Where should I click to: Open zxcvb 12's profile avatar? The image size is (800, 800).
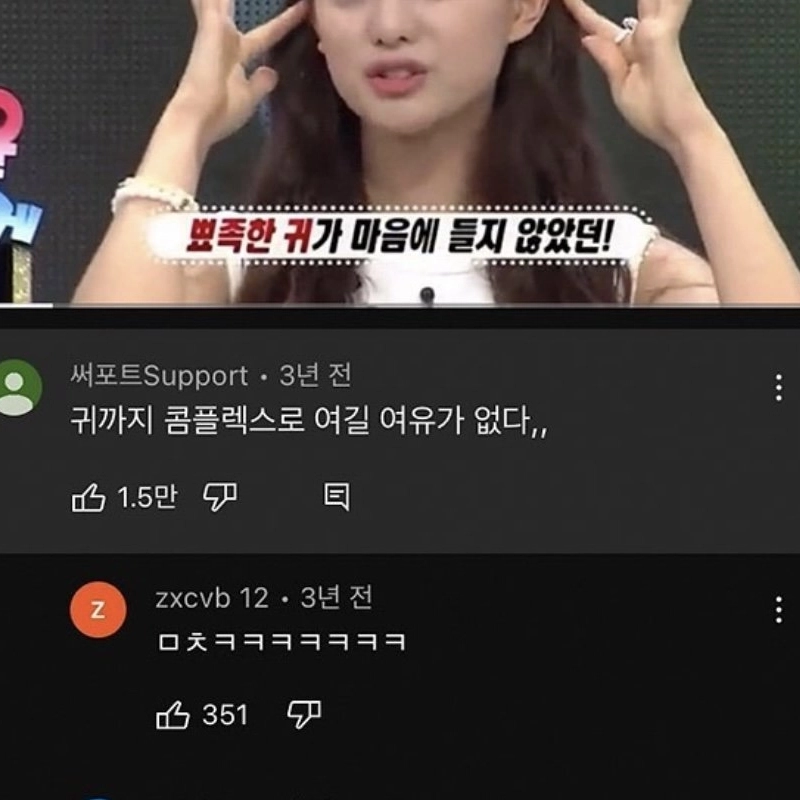click(x=98, y=610)
